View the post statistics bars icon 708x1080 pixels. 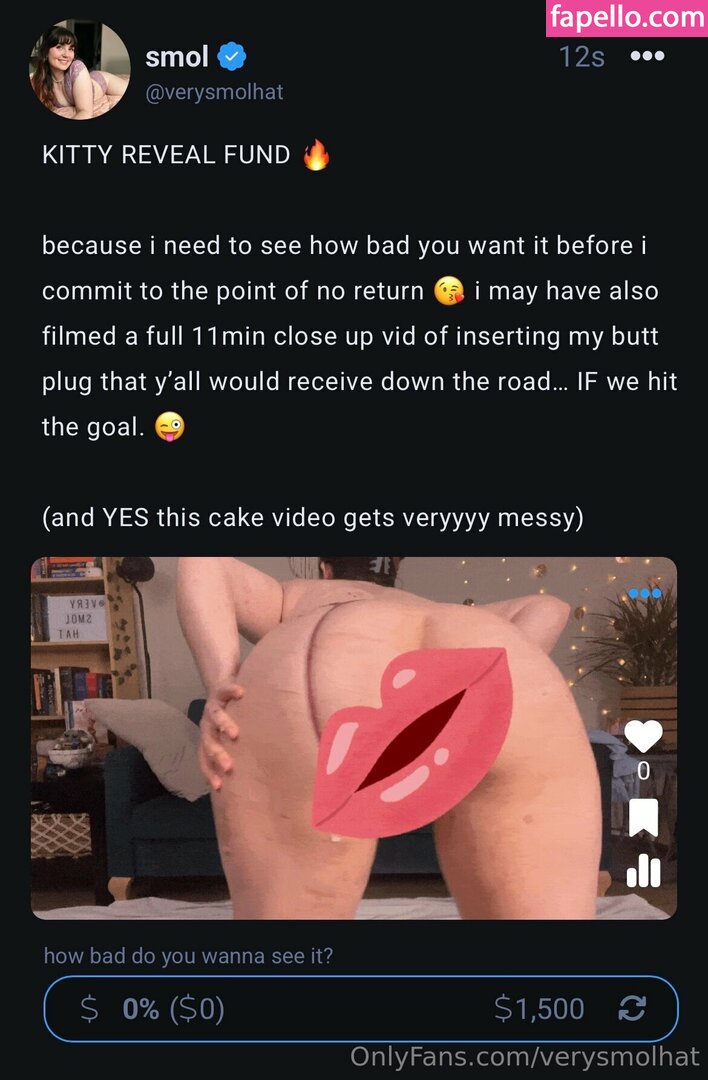pyautogui.click(x=643, y=872)
